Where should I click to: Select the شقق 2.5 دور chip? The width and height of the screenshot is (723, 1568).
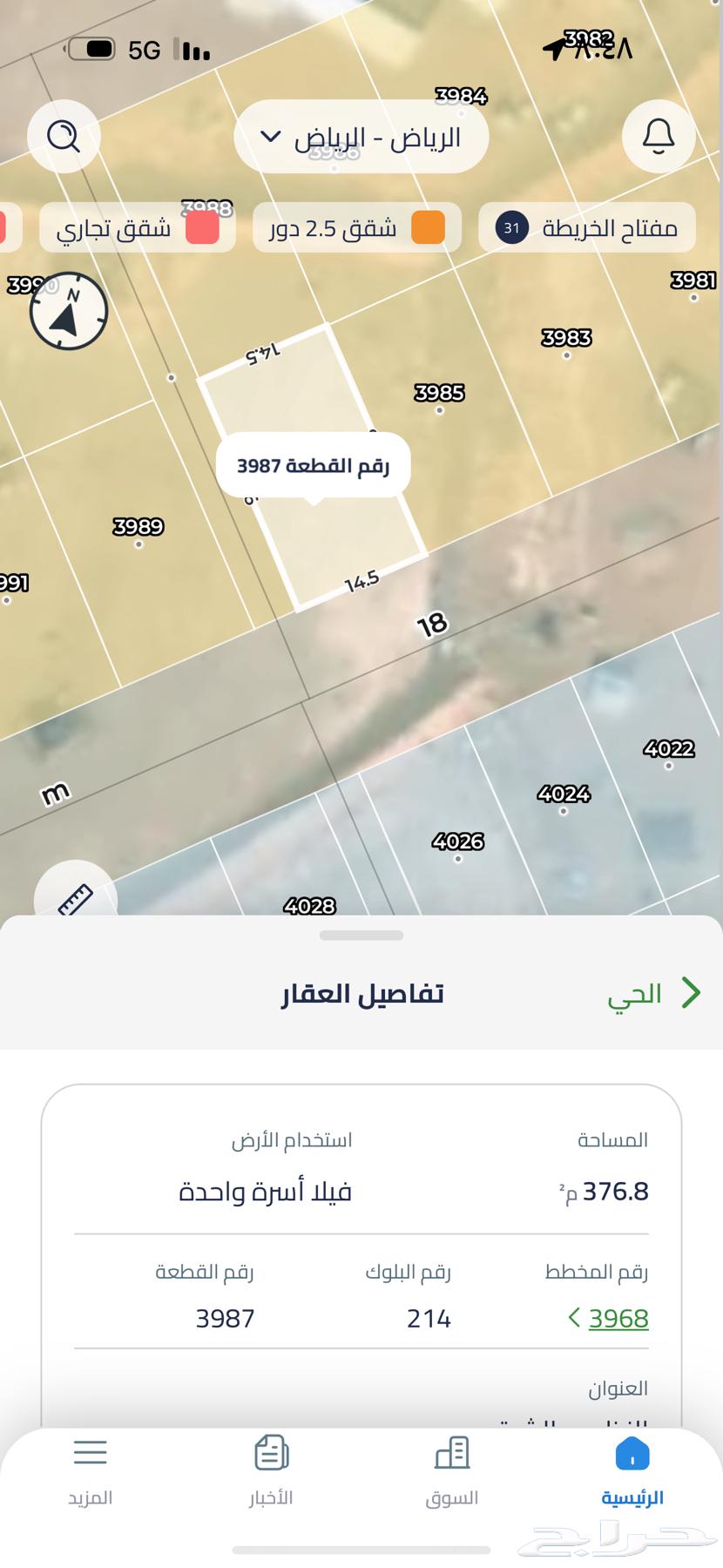pyautogui.click(x=356, y=228)
